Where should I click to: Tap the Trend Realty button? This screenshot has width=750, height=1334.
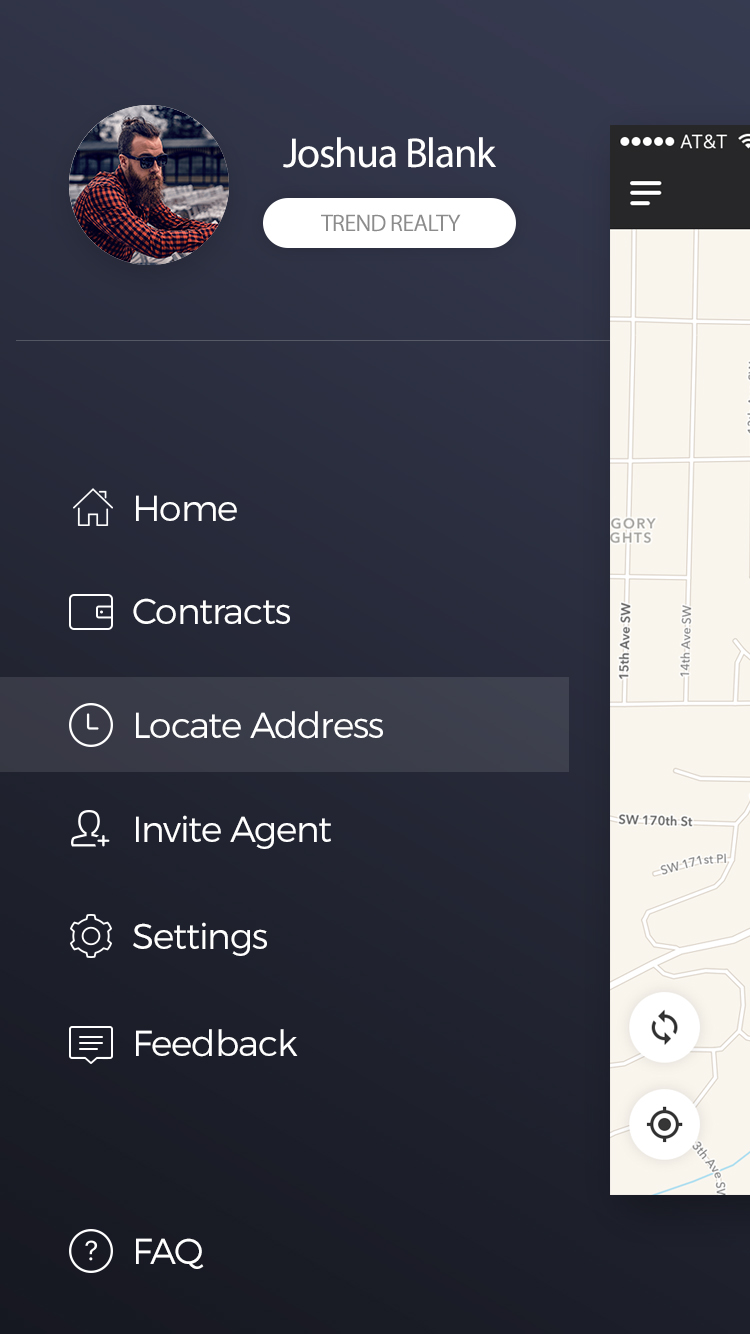(389, 223)
